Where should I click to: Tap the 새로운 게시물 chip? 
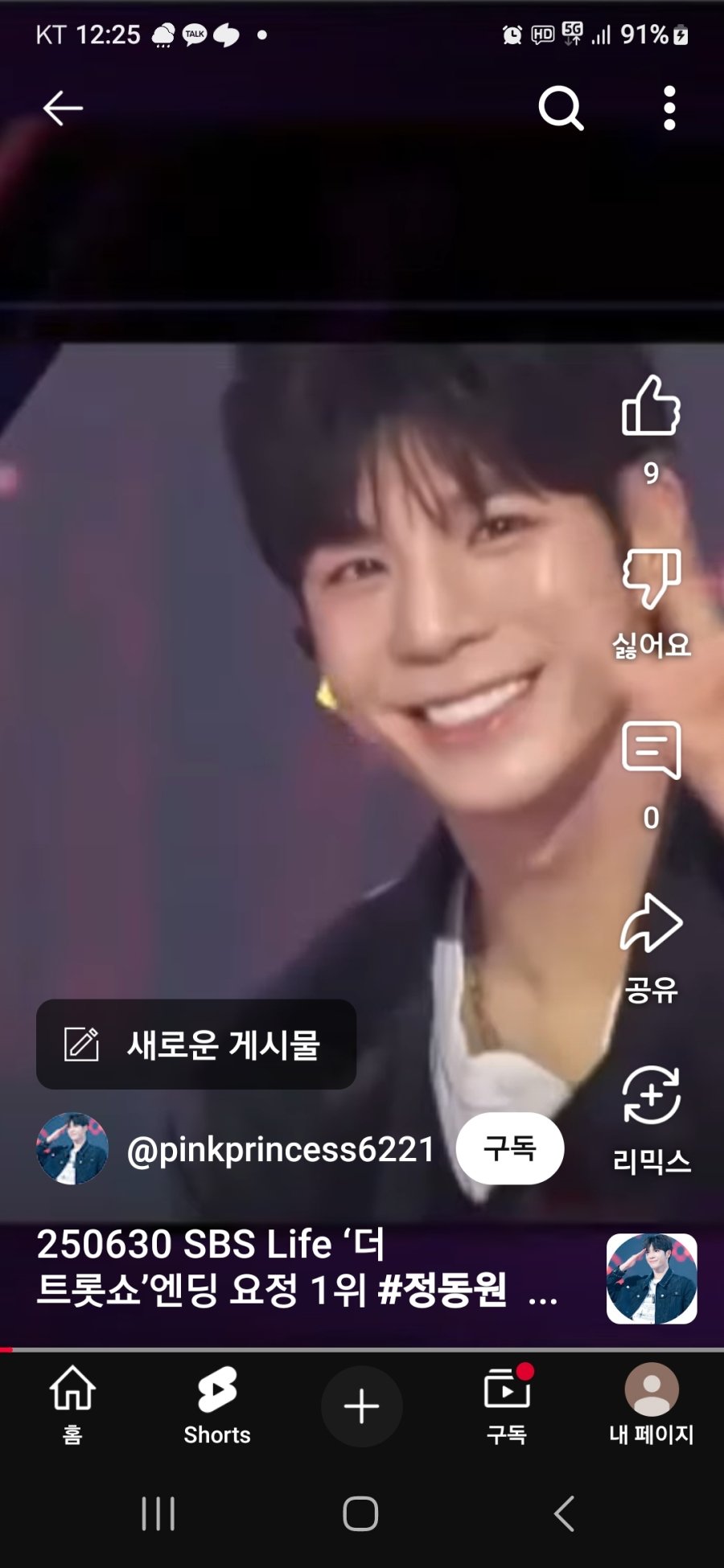point(196,1045)
